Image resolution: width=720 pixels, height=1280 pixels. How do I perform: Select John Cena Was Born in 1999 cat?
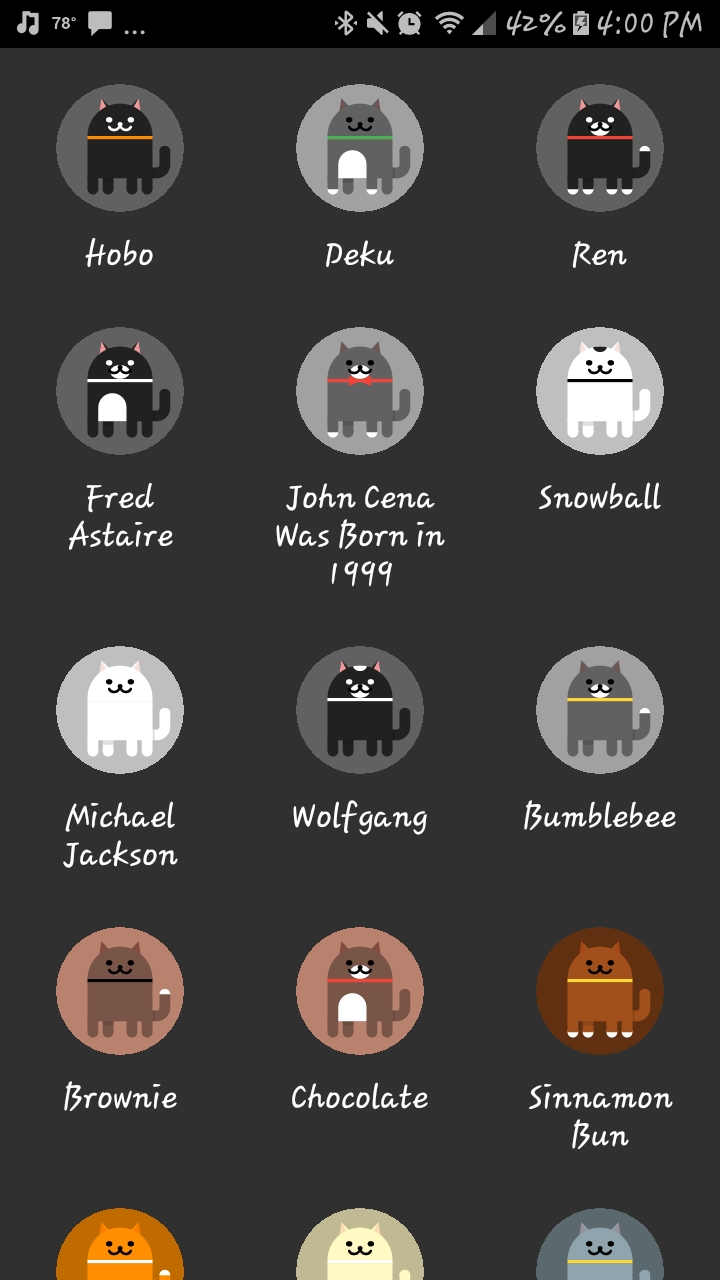[360, 391]
